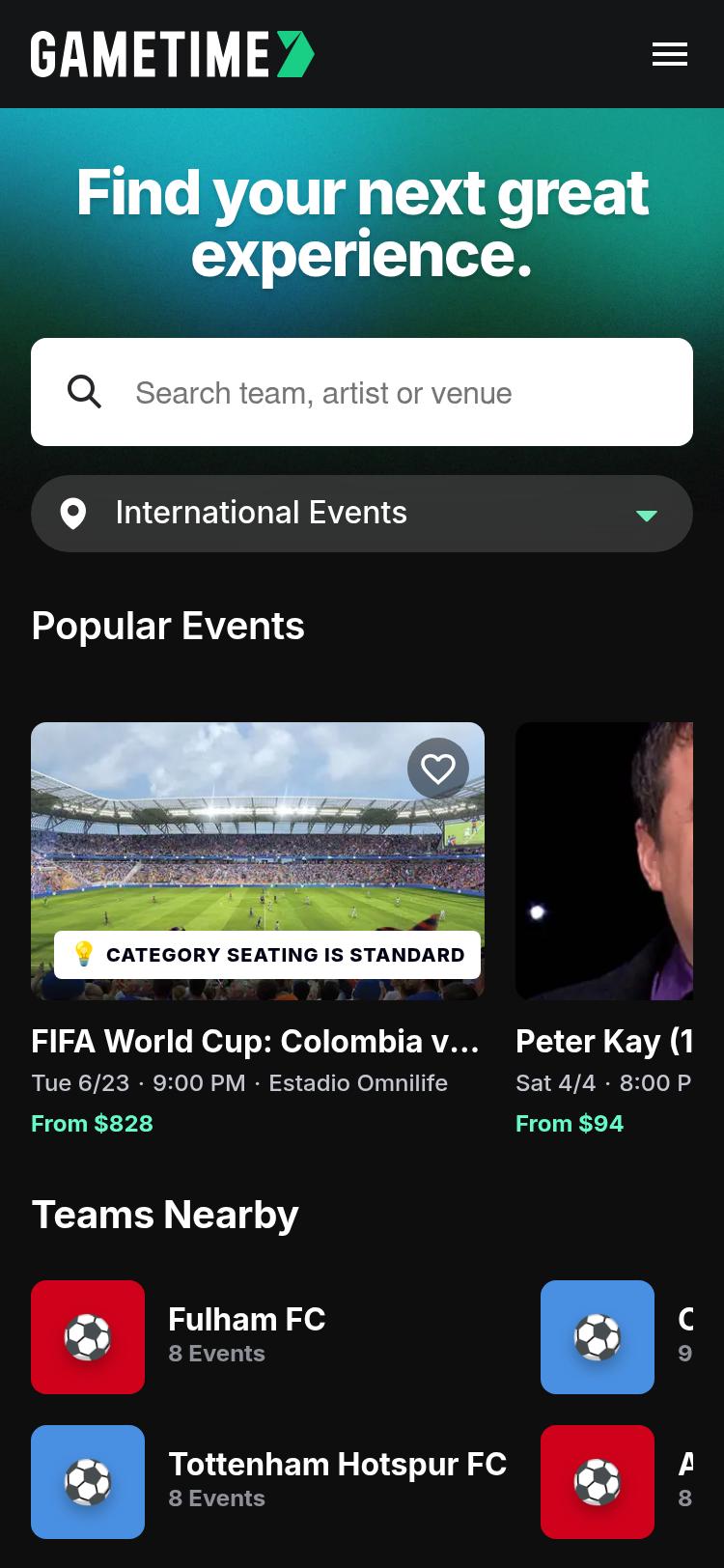Select the Teams Nearby heading
This screenshot has width=724, height=1568.
click(x=165, y=1215)
